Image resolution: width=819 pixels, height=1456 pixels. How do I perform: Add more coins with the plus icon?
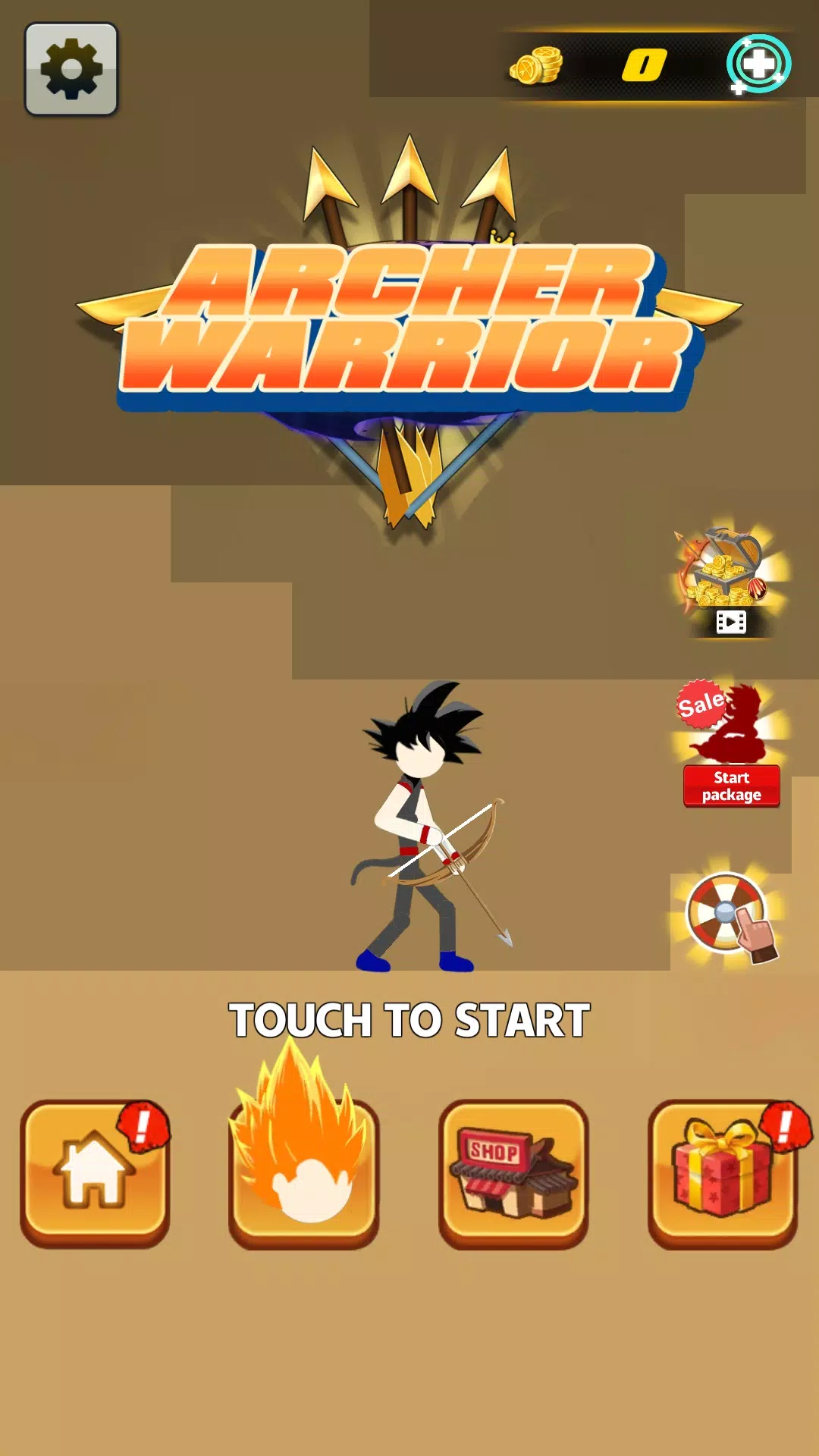coord(758,64)
